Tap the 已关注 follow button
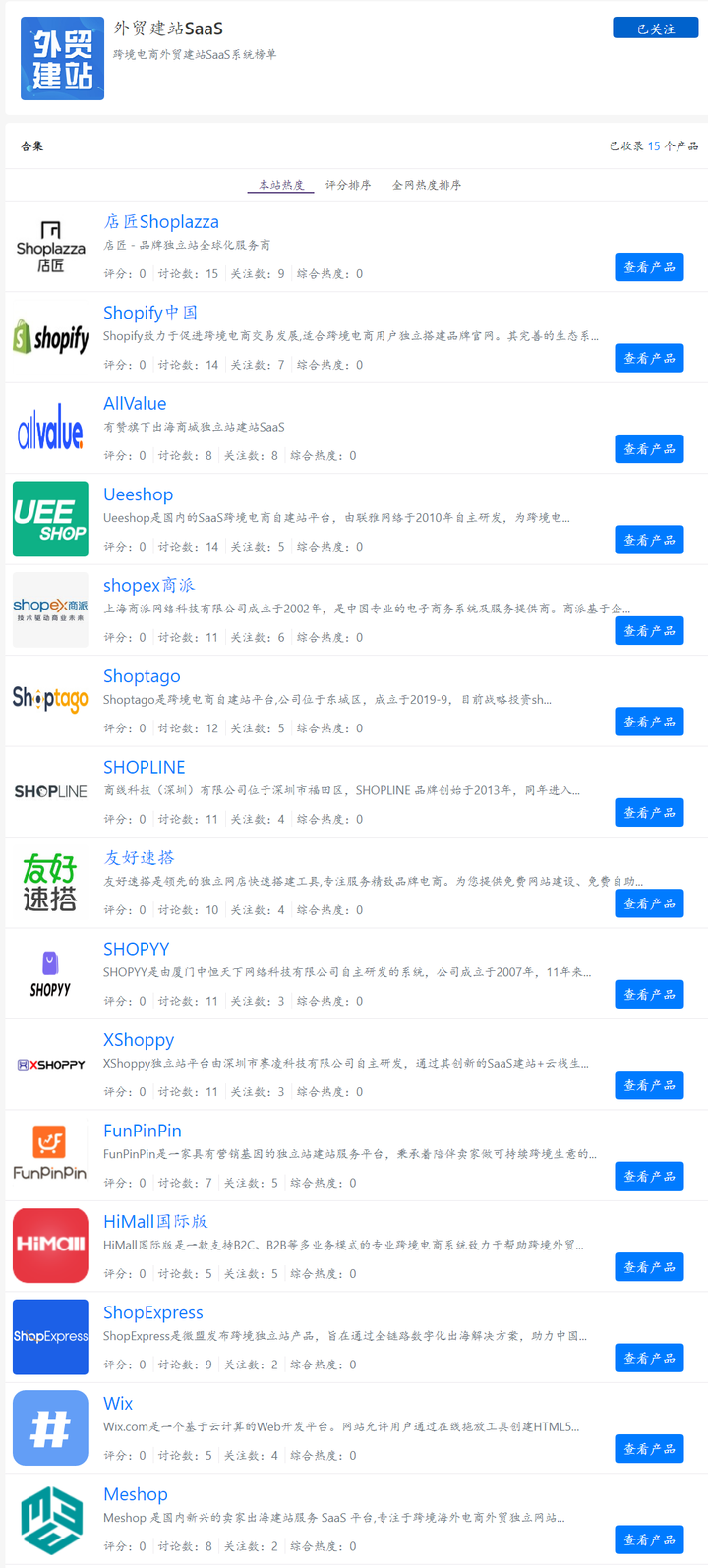Screen dimensions: 708x1568 pyautogui.click(x=655, y=29)
